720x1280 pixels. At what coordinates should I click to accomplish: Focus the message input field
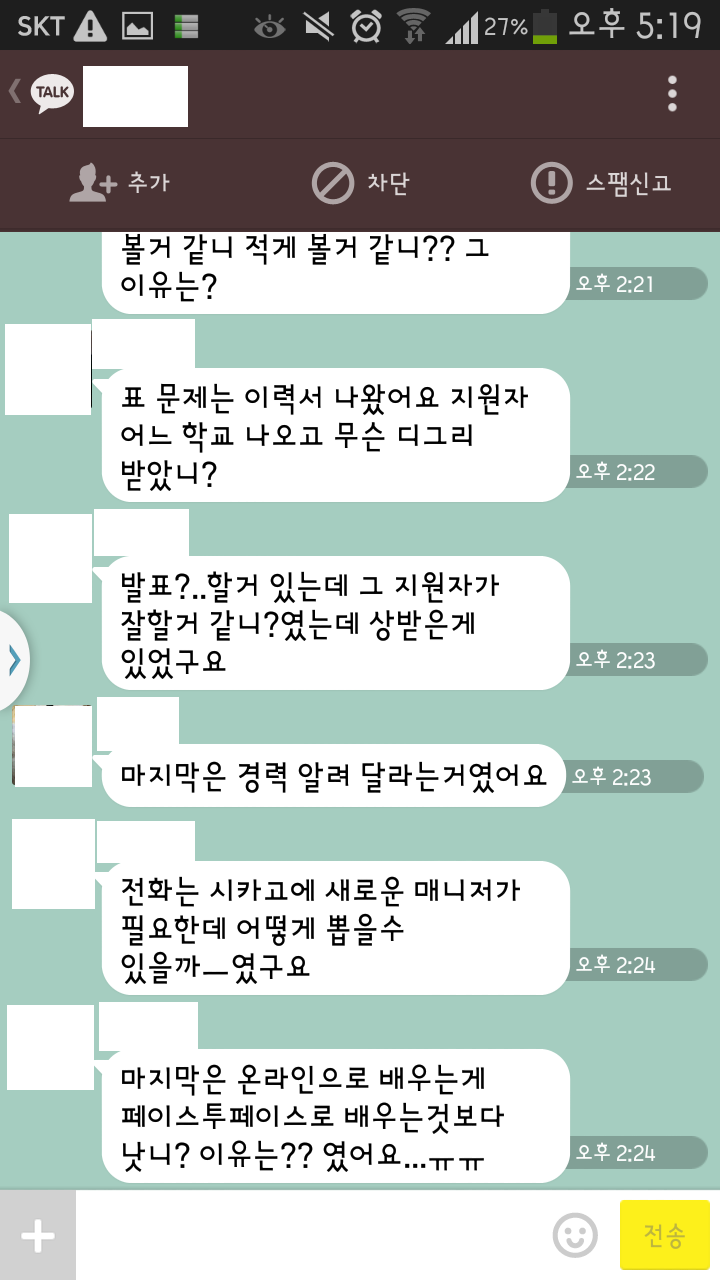(x=310, y=1236)
